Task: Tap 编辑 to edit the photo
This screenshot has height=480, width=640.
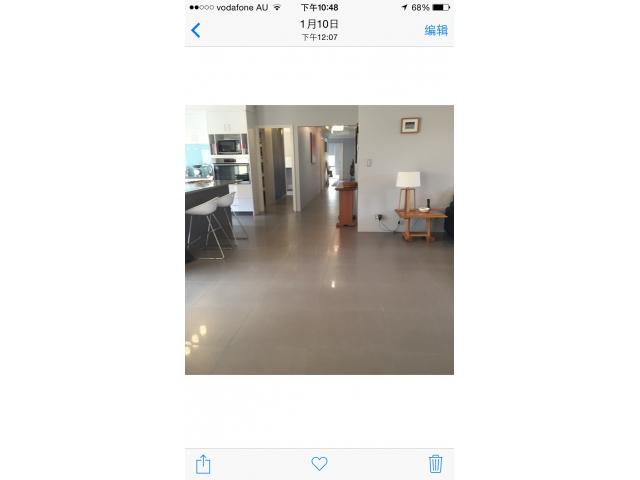Action: (x=436, y=30)
